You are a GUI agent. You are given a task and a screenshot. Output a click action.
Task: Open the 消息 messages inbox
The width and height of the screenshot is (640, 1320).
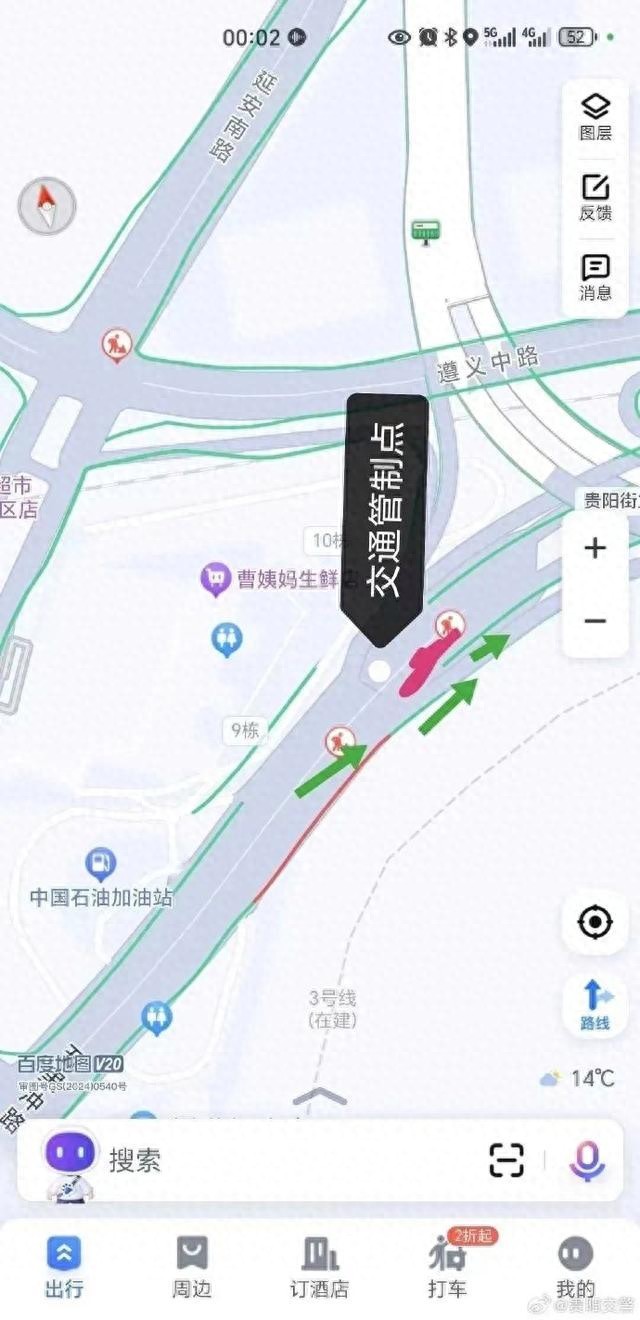595,277
